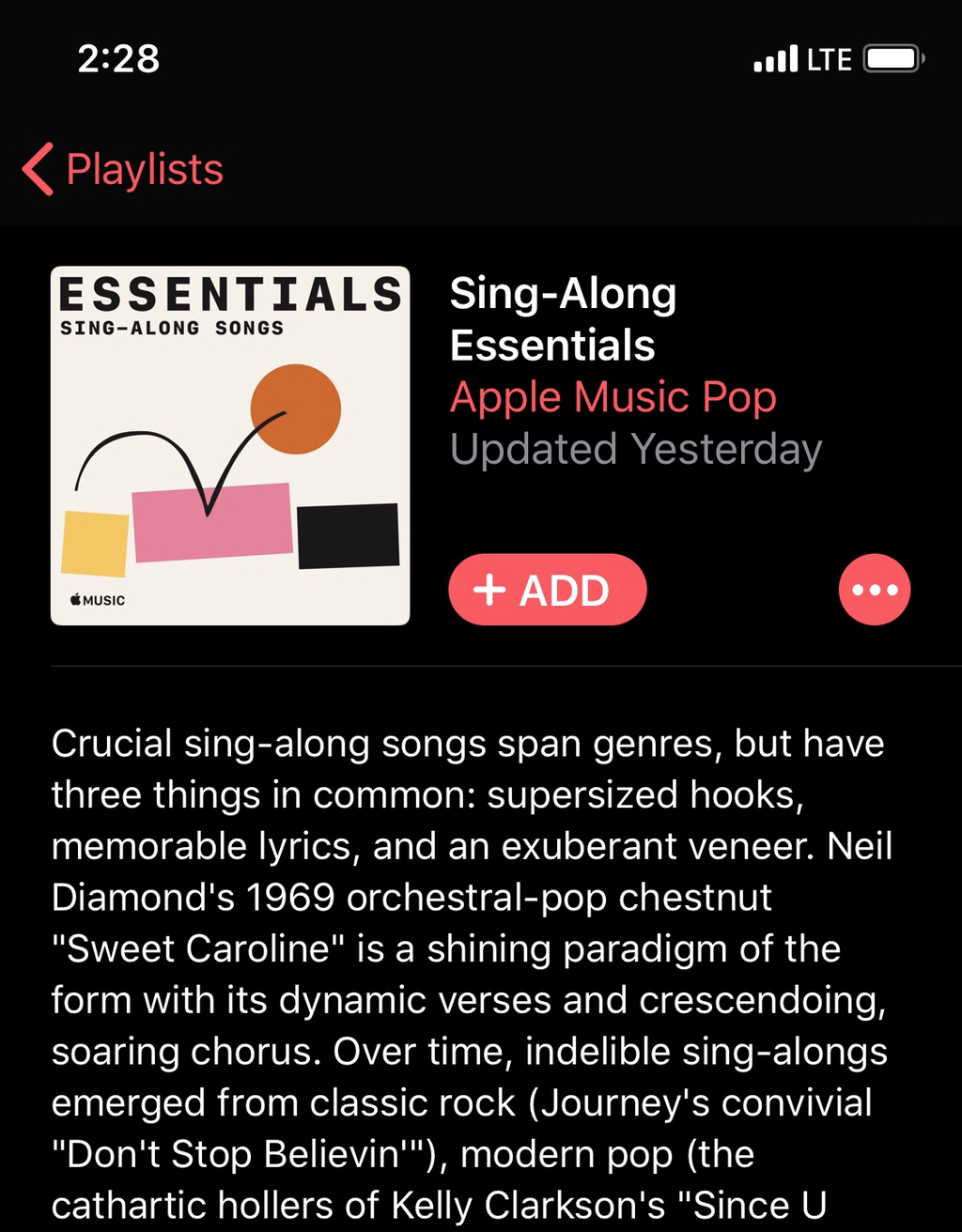The height and width of the screenshot is (1232, 962).
Task: Tap the Essentials playlist cover art
Action: pyautogui.click(x=230, y=446)
